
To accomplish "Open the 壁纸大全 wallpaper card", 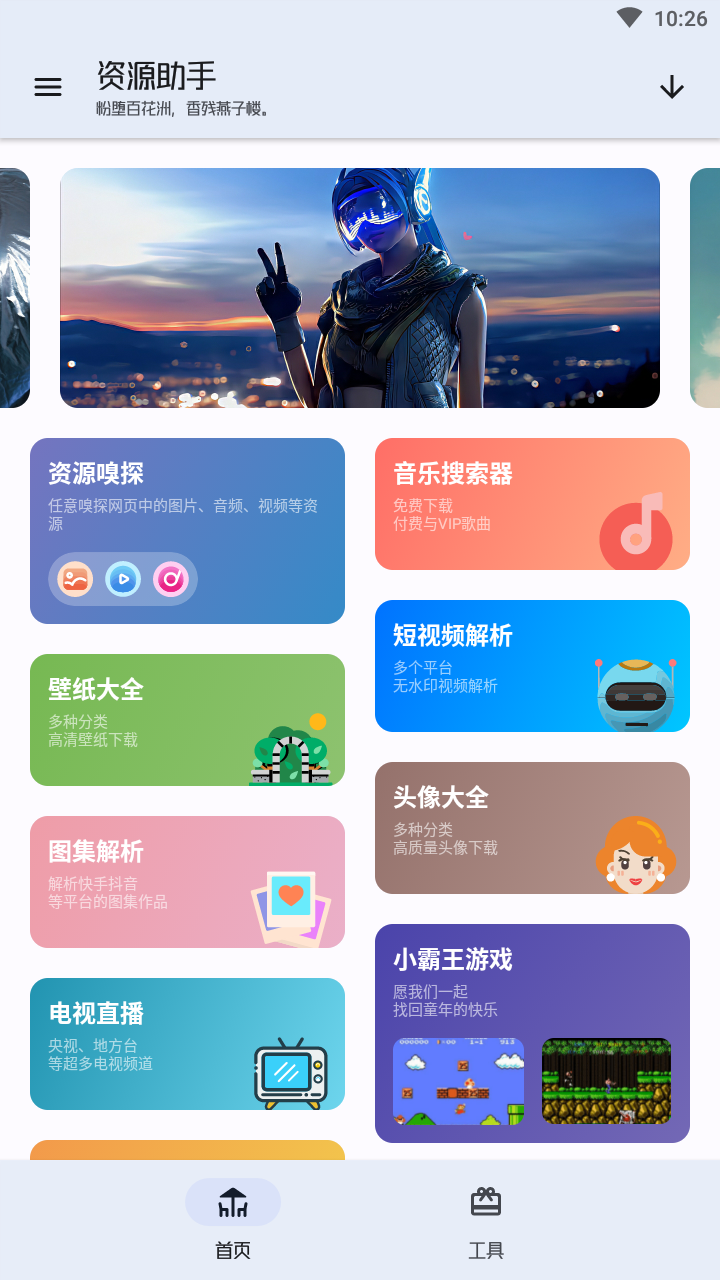I will click(187, 720).
